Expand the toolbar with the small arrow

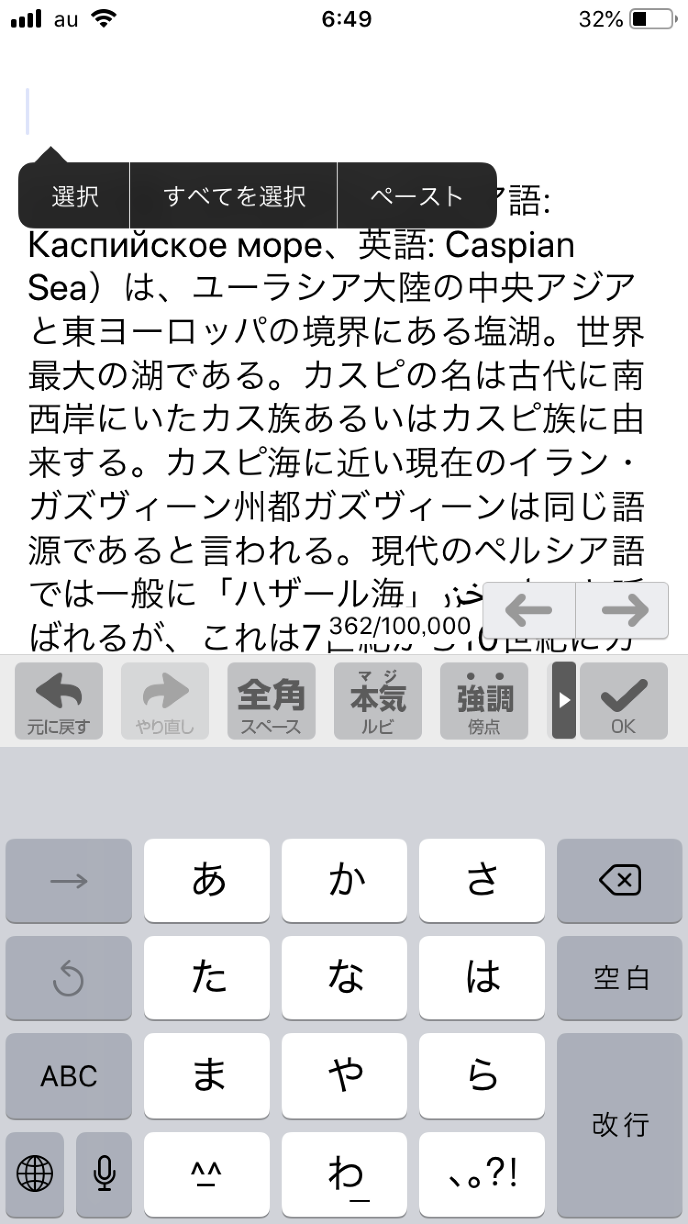564,701
